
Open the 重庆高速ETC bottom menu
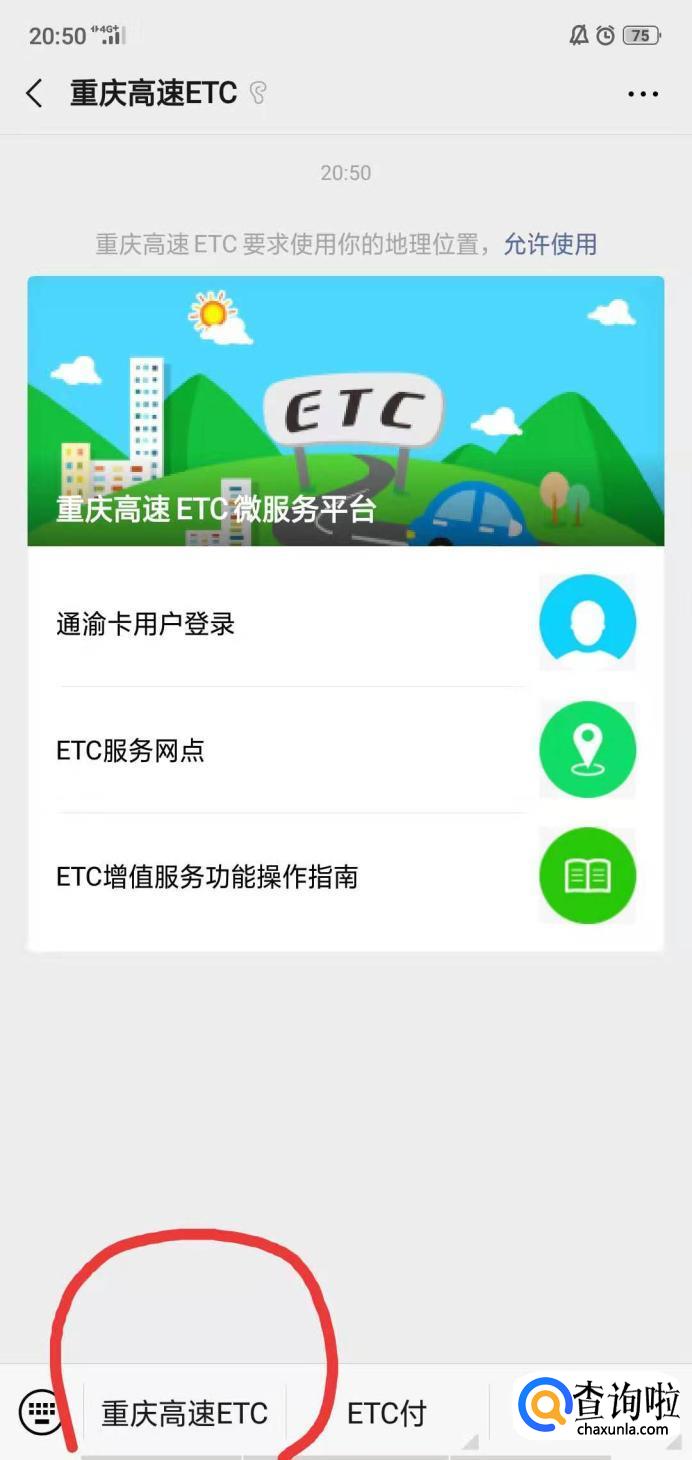185,1413
